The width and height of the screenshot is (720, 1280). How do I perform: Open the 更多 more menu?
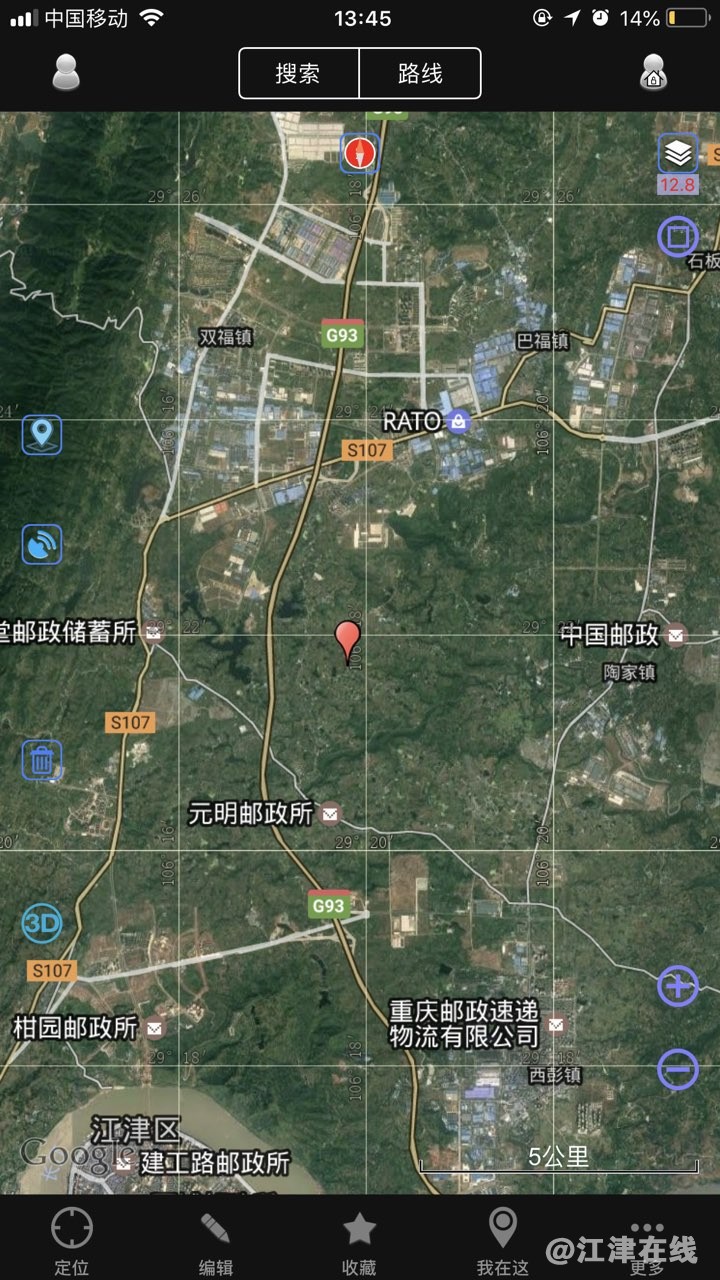click(x=647, y=1240)
